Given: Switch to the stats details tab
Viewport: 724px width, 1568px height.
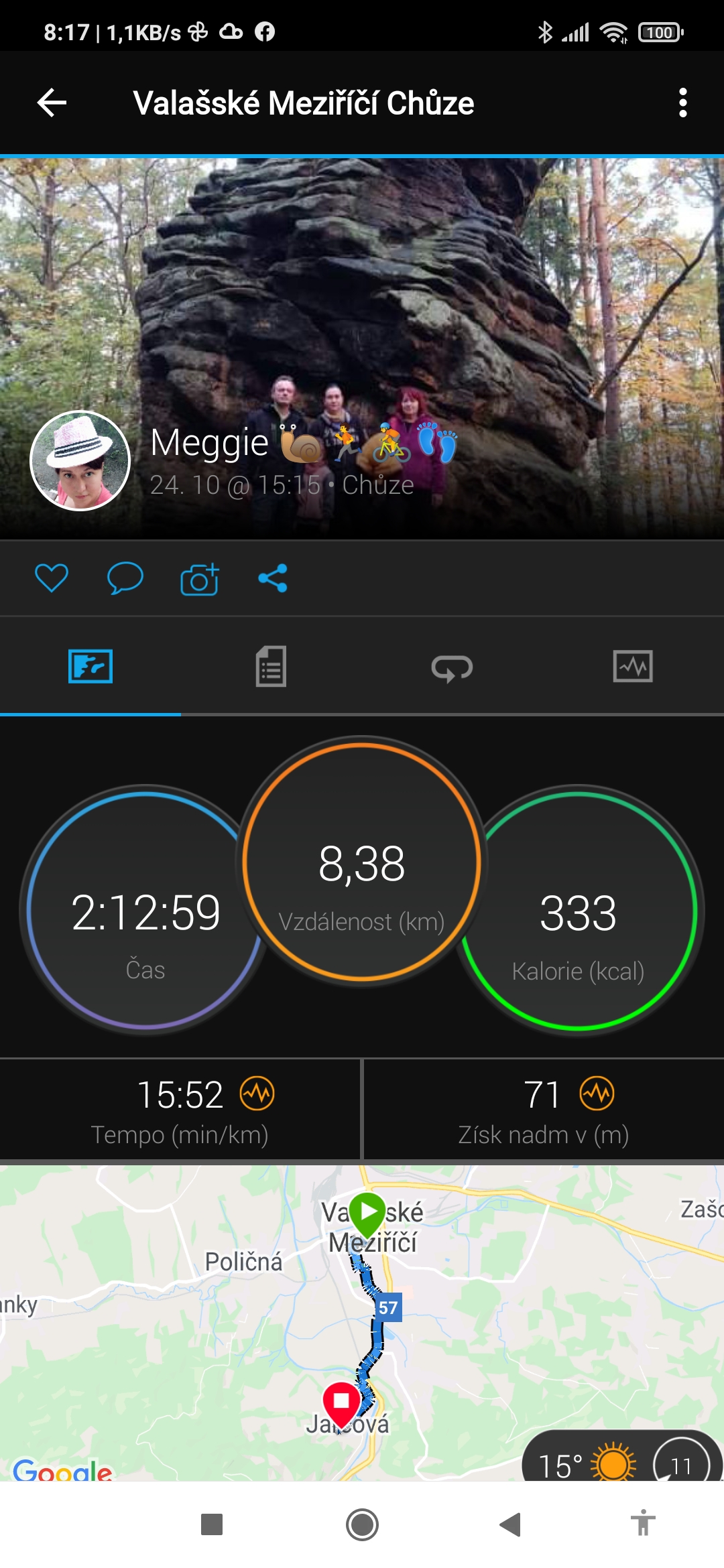Looking at the screenshot, I should click(x=271, y=666).
